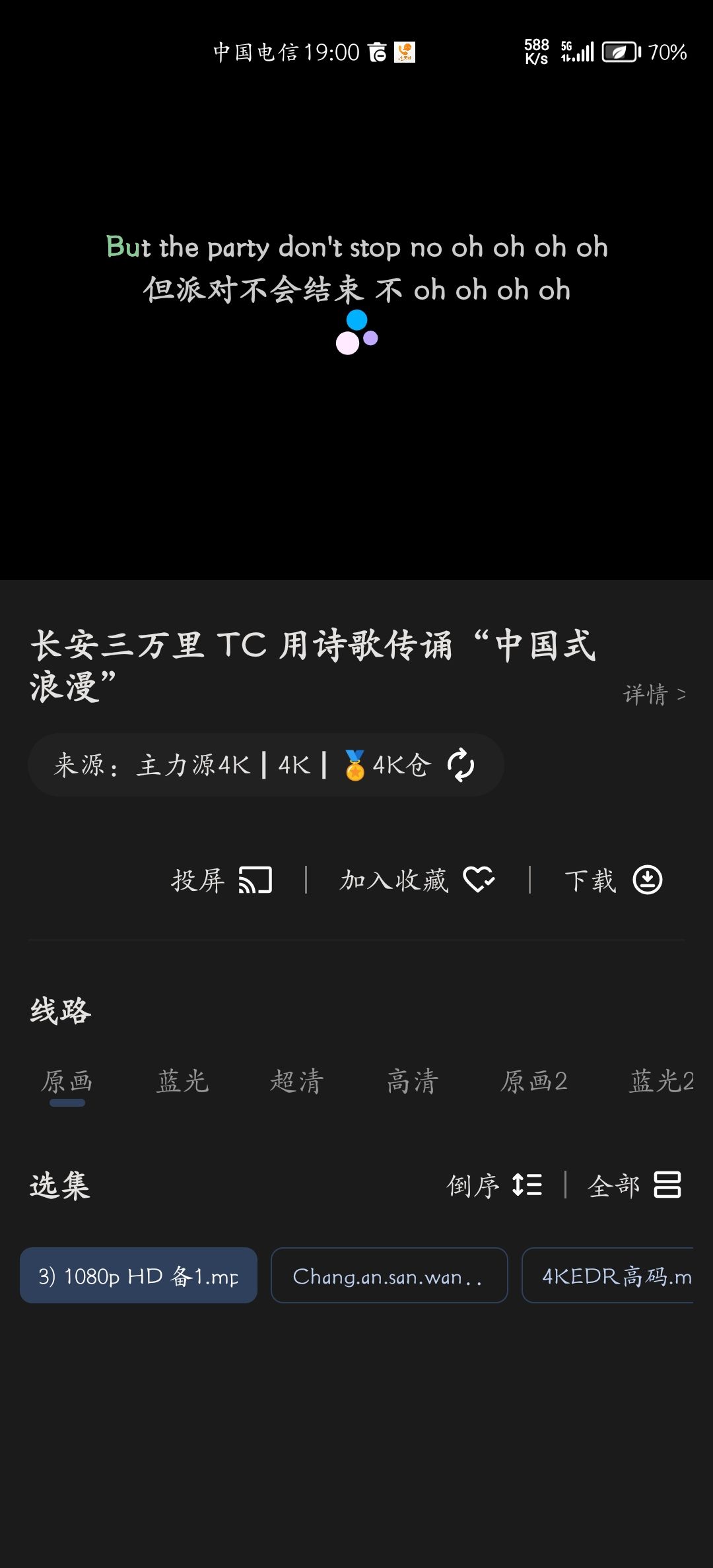This screenshot has height=1568, width=713.
Task: Select the 原画 line
Action: (67, 1082)
